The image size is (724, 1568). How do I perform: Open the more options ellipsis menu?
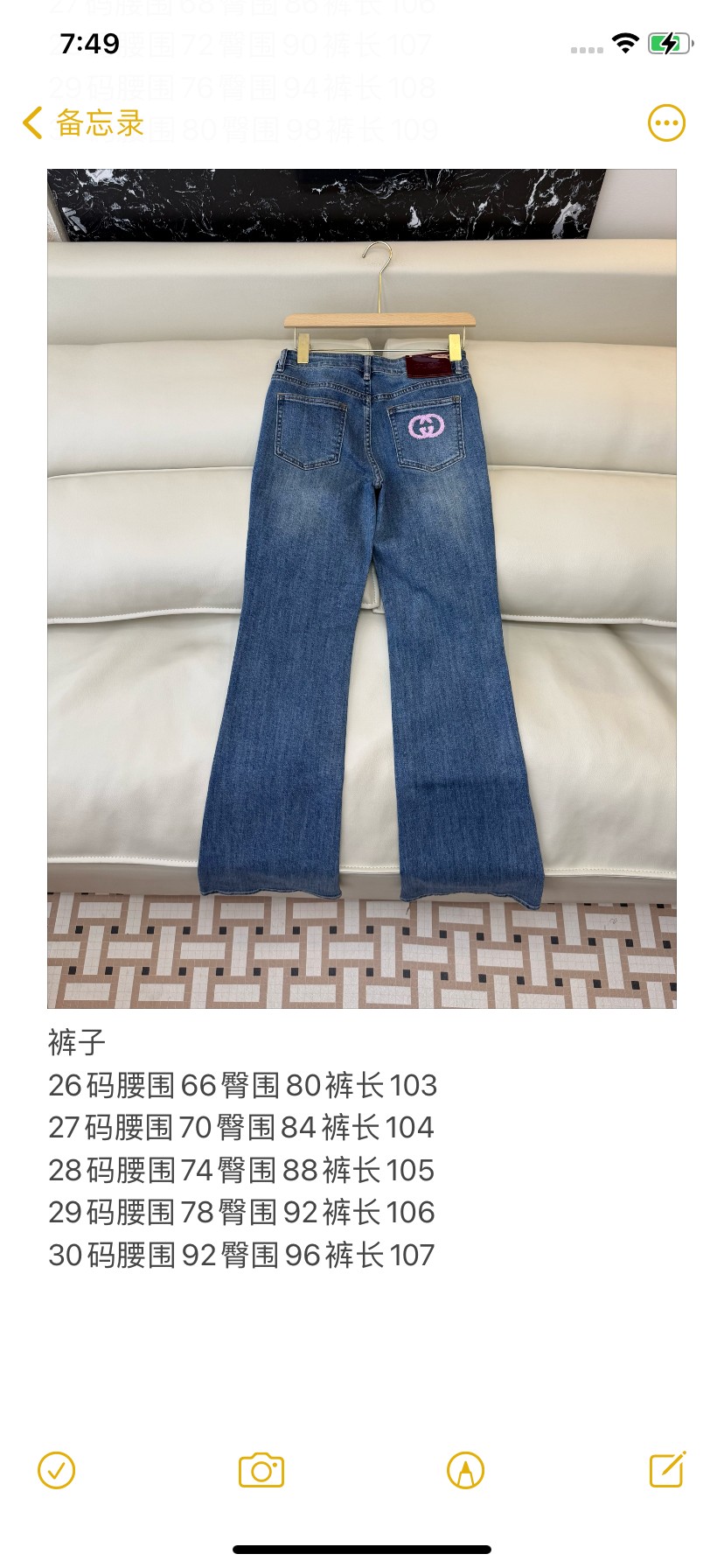coord(666,123)
